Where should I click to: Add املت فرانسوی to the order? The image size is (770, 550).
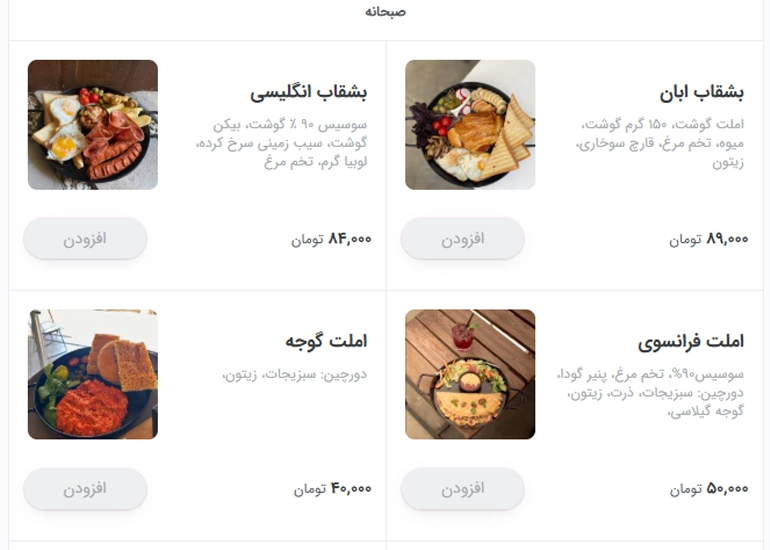[x=462, y=489]
